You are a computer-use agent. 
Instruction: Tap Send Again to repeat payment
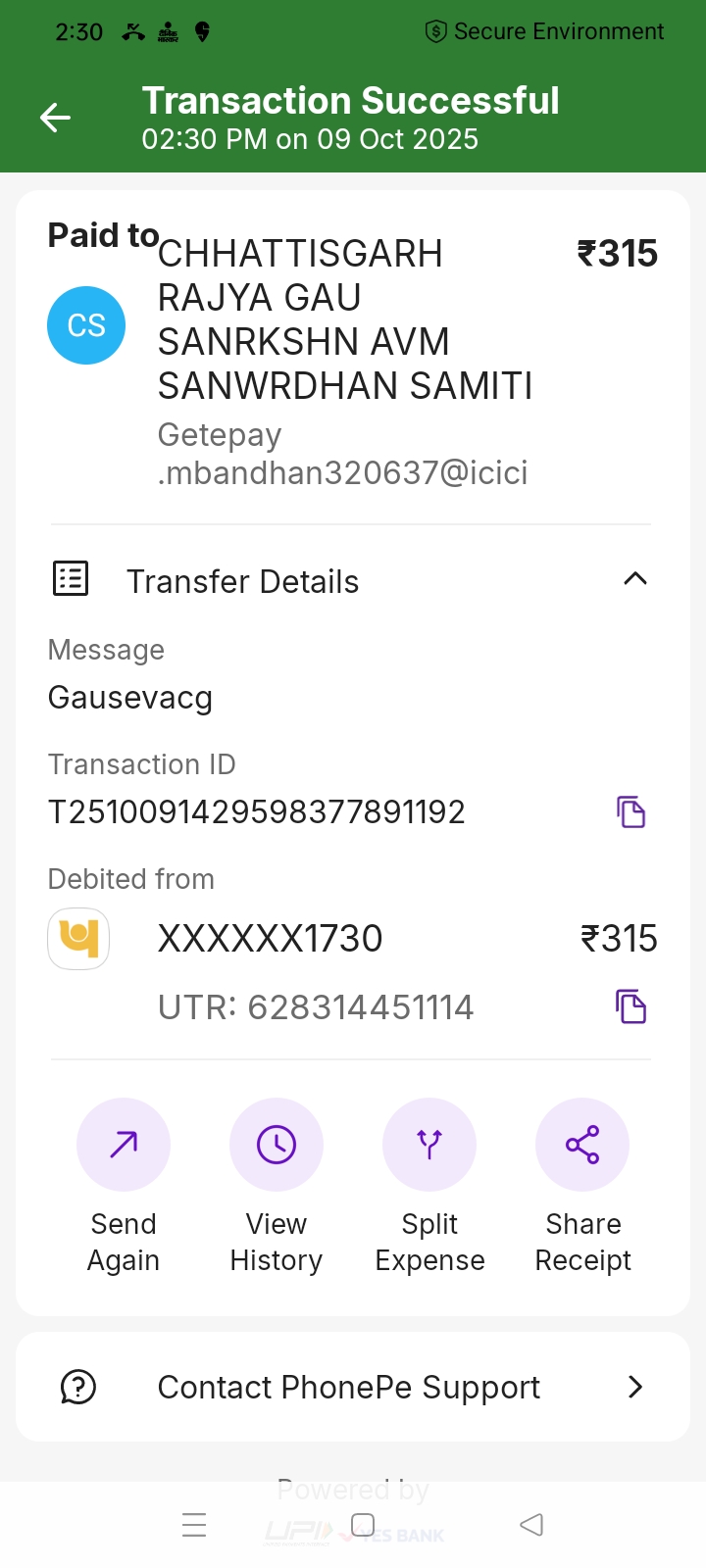124,1145
